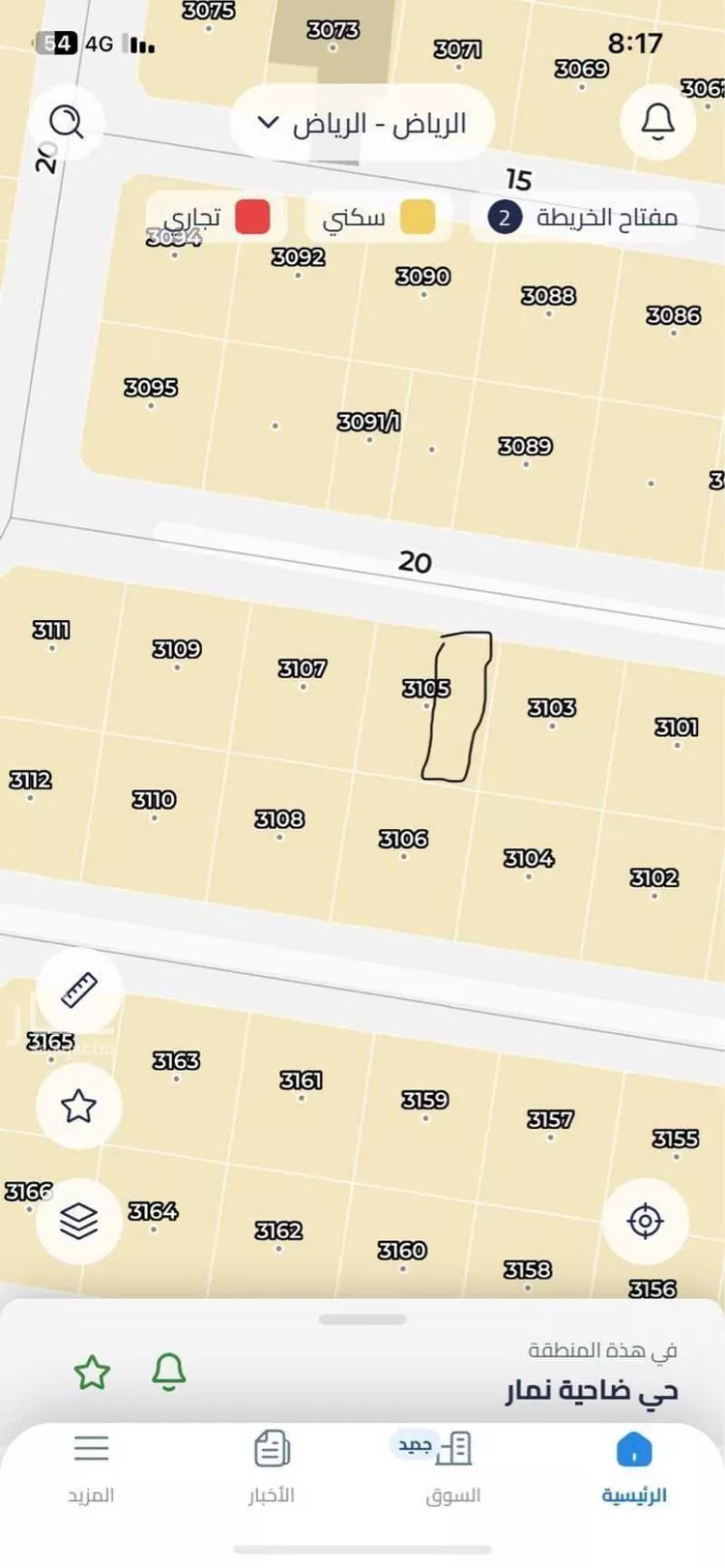Open the star favorites button on map
The height and width of the screenshot is (1568, 725).
pyautogui.click(x=78, y=1106)
